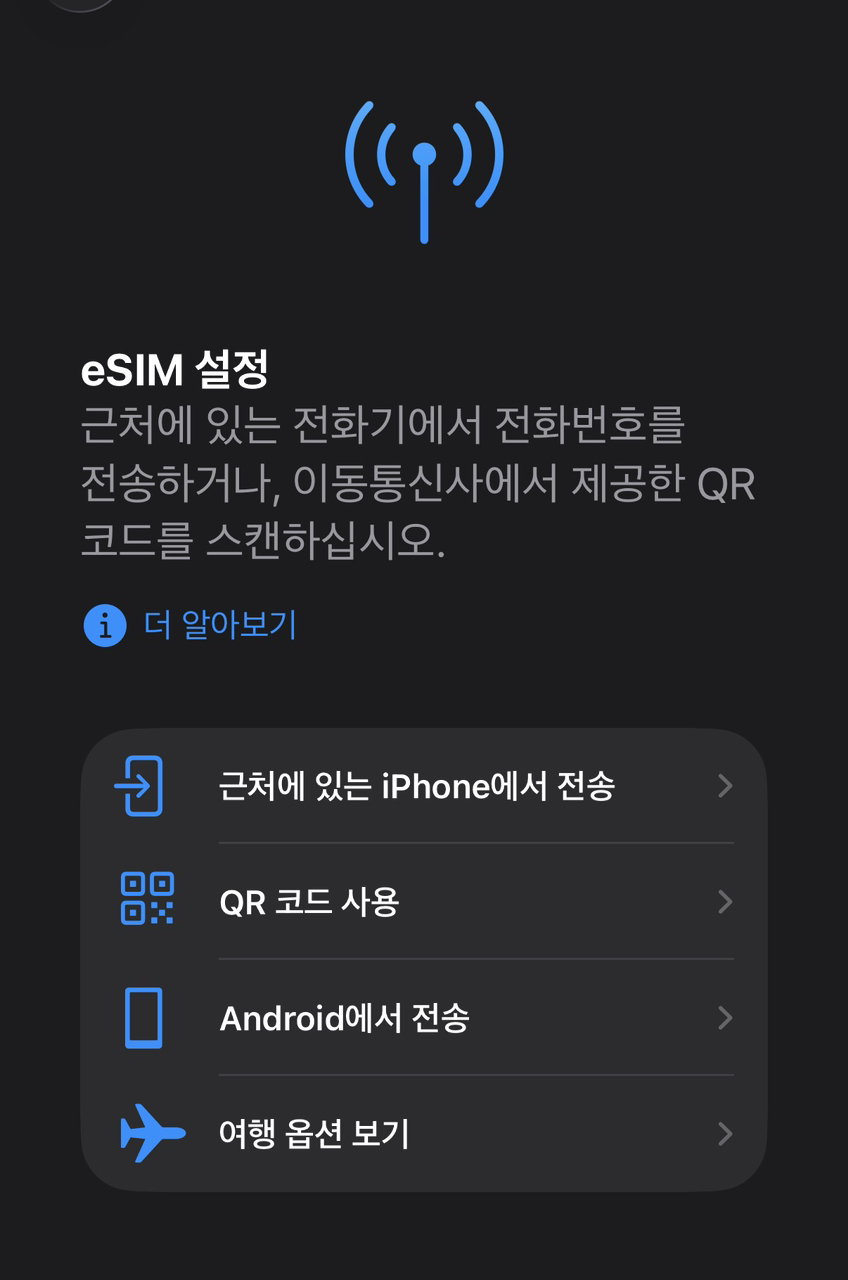Open Android에서 전송

coord(344,1019)
